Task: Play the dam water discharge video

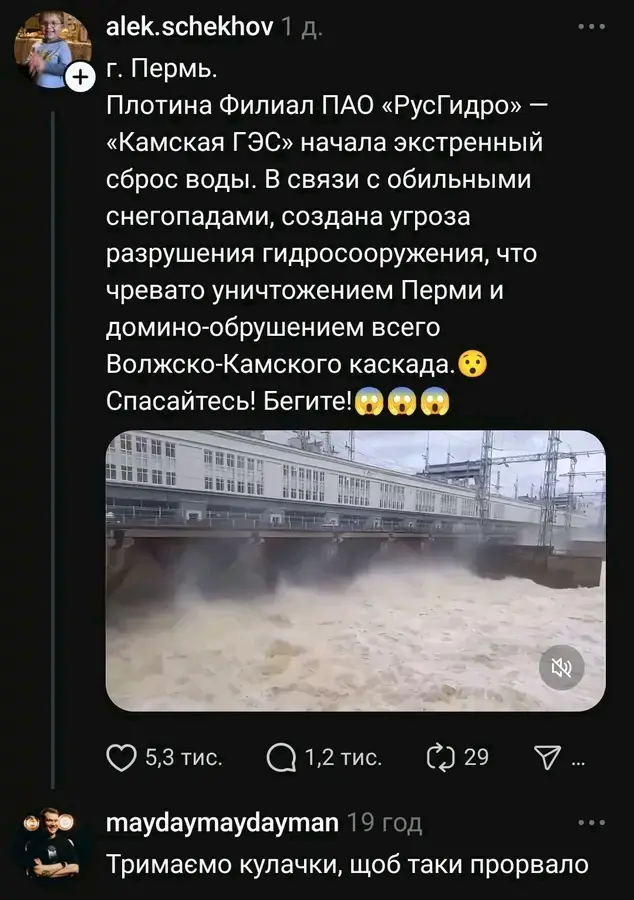Action: click(355, 570)
